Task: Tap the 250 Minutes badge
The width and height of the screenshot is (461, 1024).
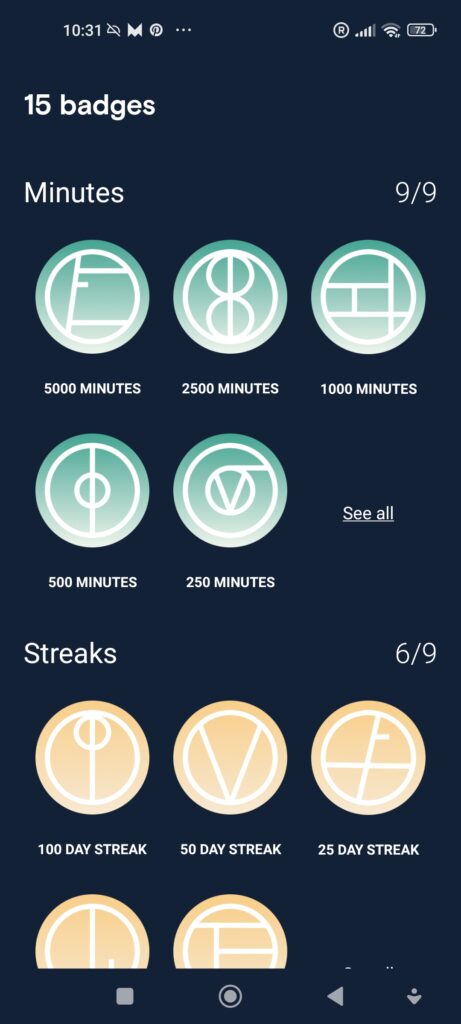Action: tap(230, 490)
